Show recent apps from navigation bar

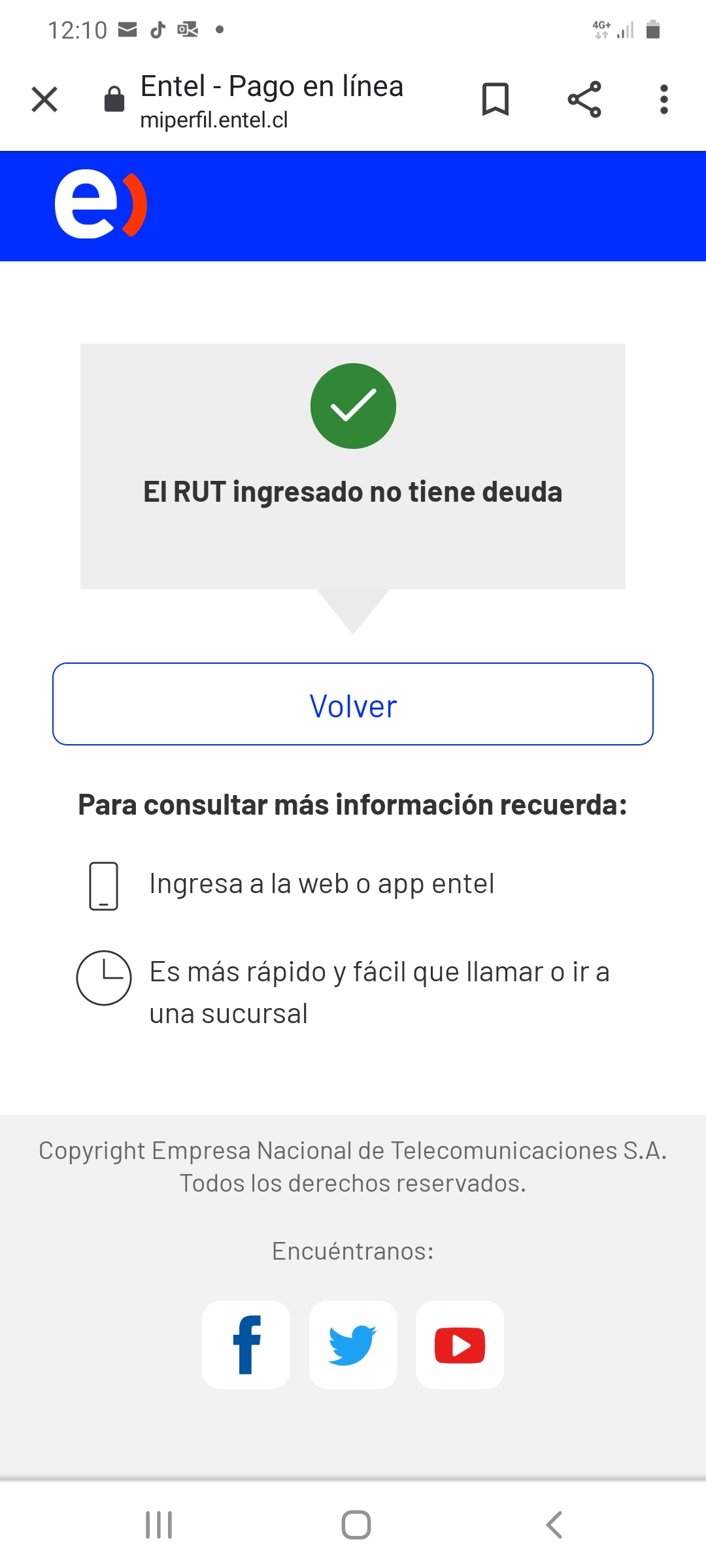point(159,1525)
